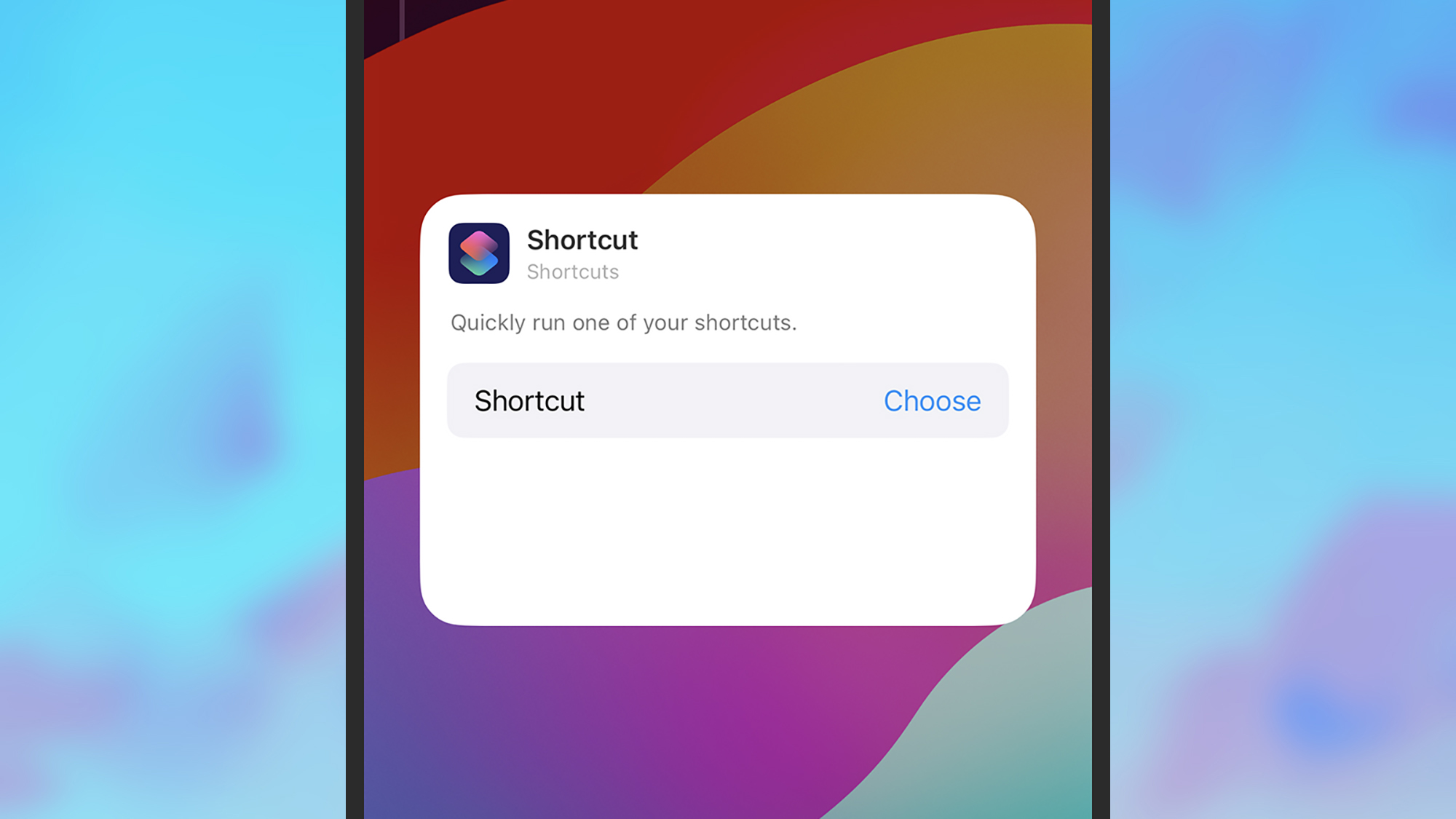Screen dimensions: 1456x819
Task: Tap Choose to select a shortcut
Action: tap(932, 401)
